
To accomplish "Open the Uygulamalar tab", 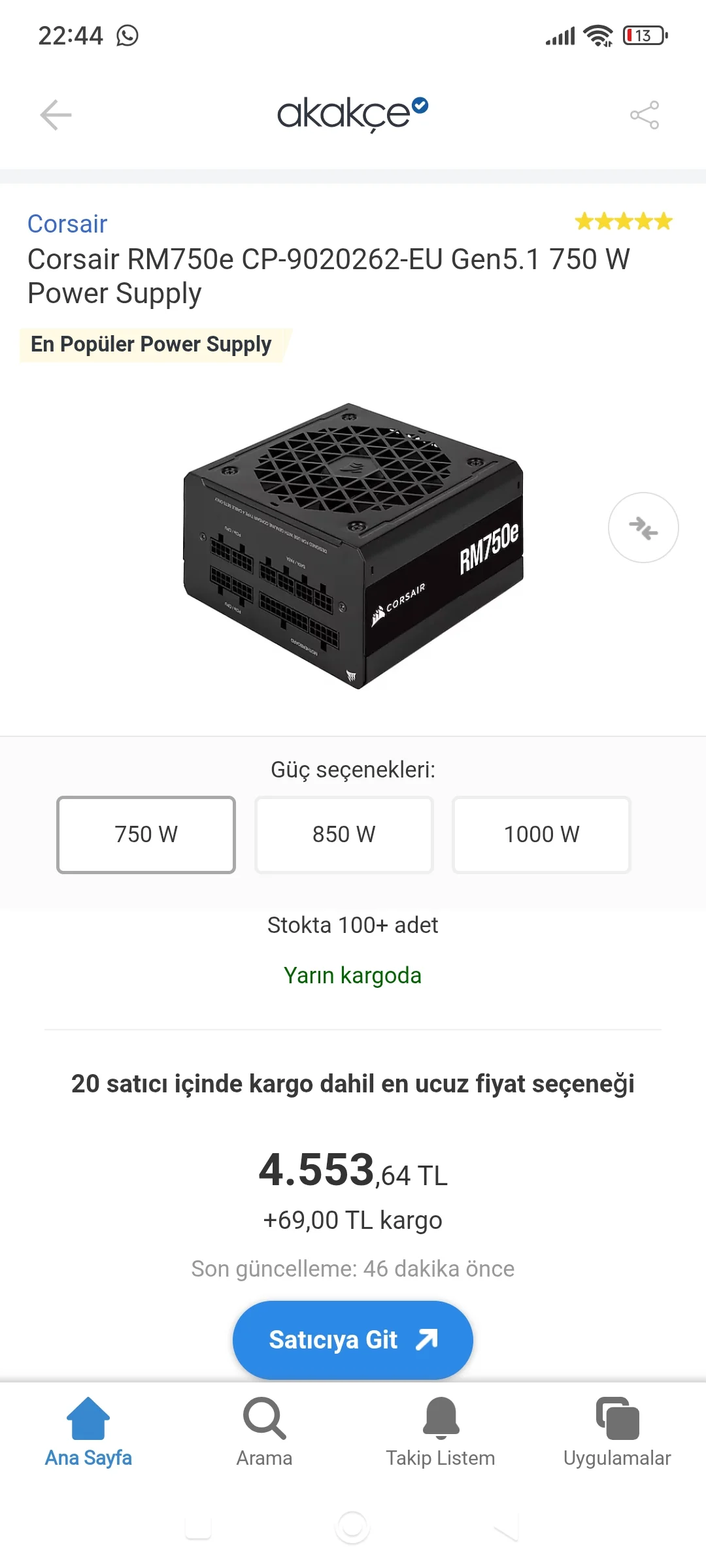I will (x=617, y=1432).
